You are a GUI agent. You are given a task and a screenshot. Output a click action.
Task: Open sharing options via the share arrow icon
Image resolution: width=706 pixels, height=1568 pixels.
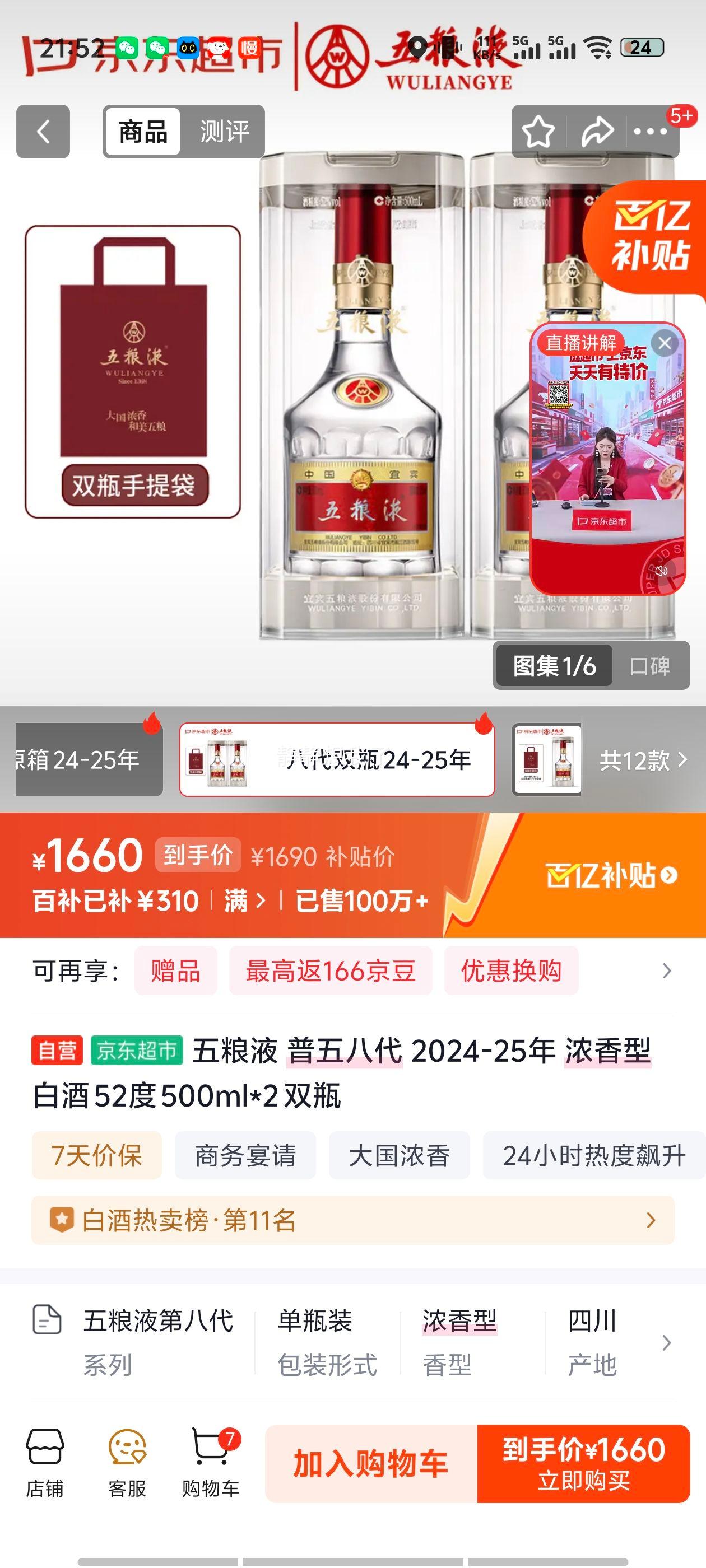[600, 130]
